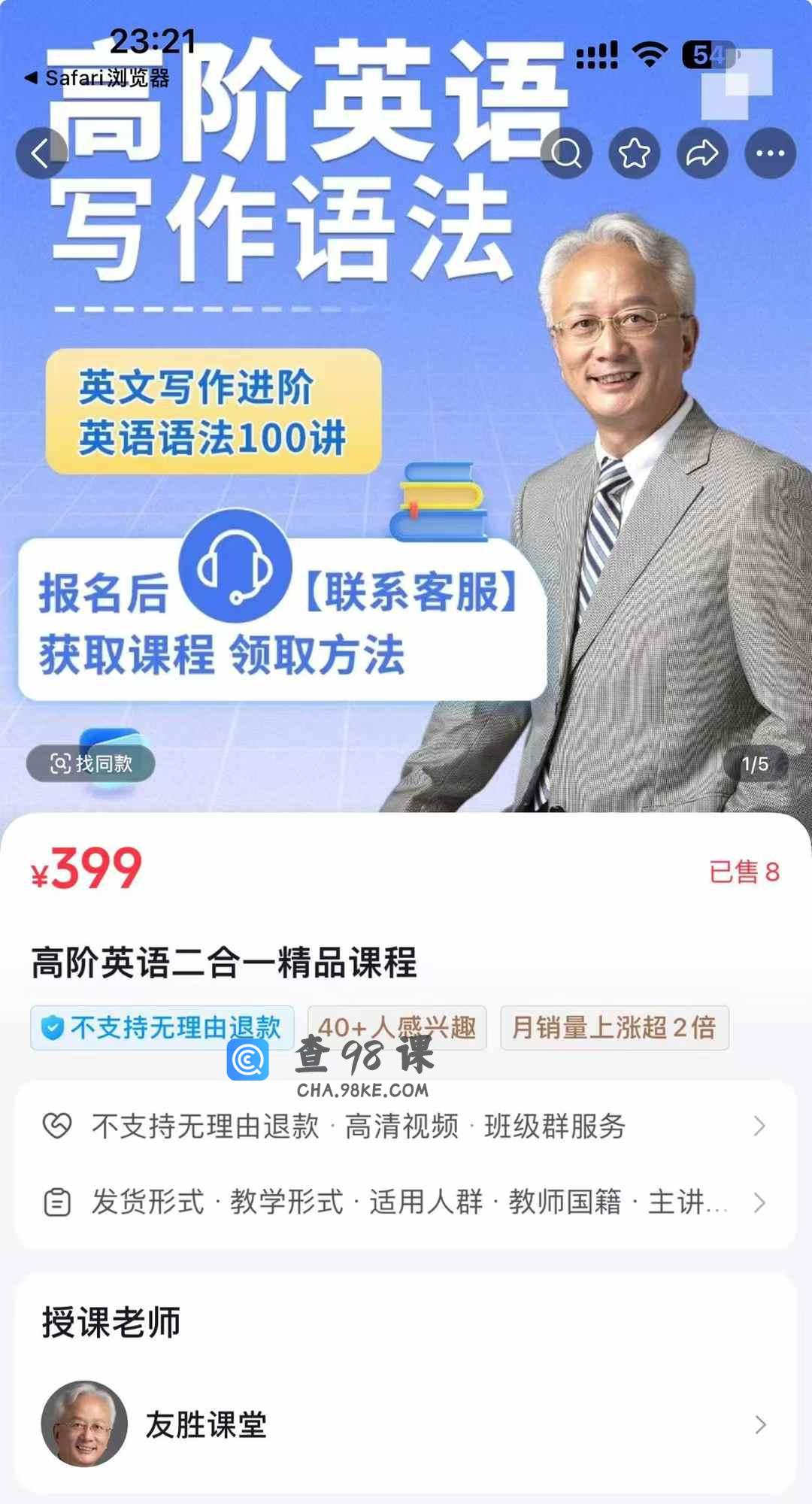
Task: Open teacher 友胜课堂 profile
Action: tap(406, 1424)
